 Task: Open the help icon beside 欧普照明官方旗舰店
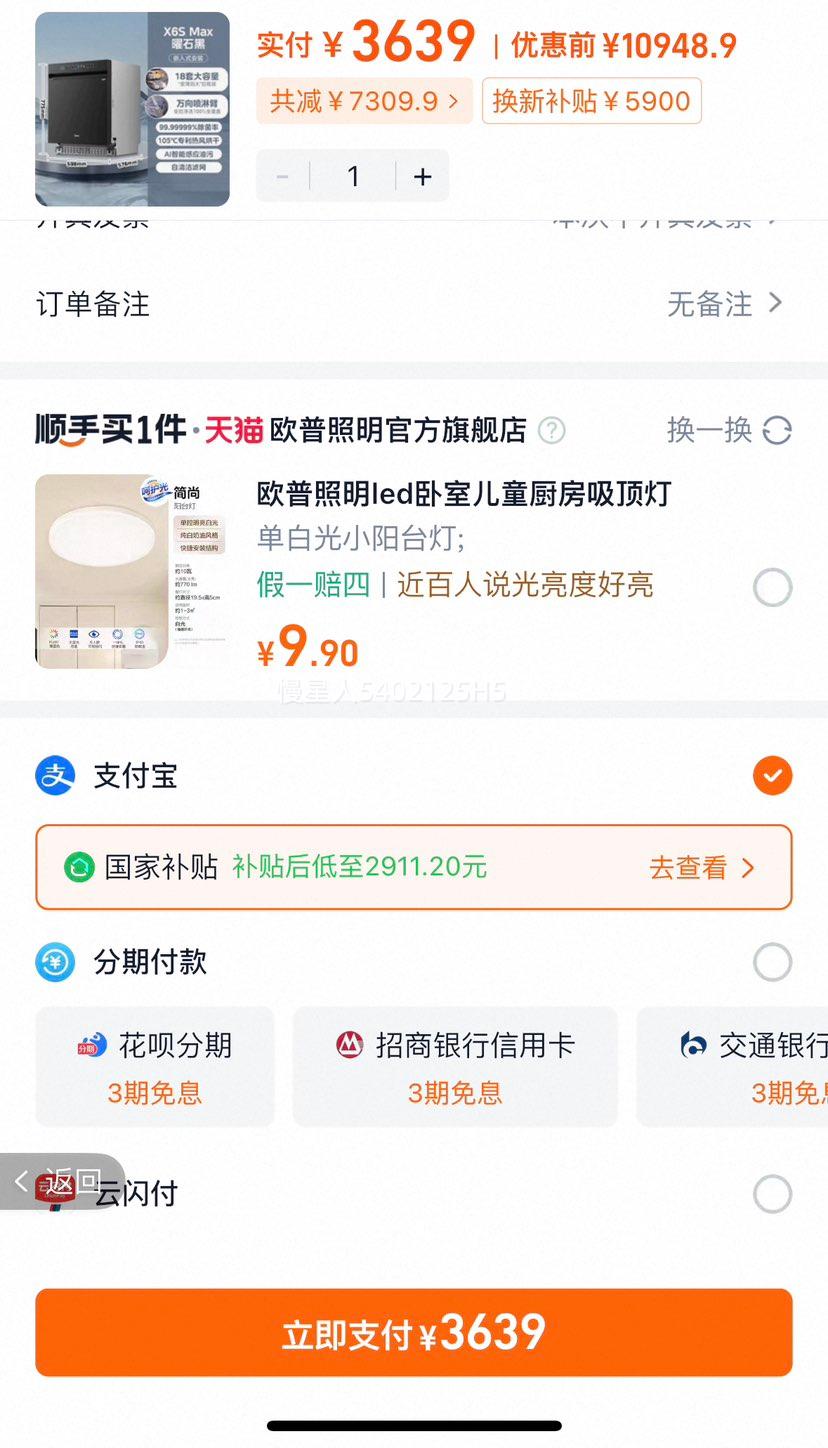coord(551,431)
